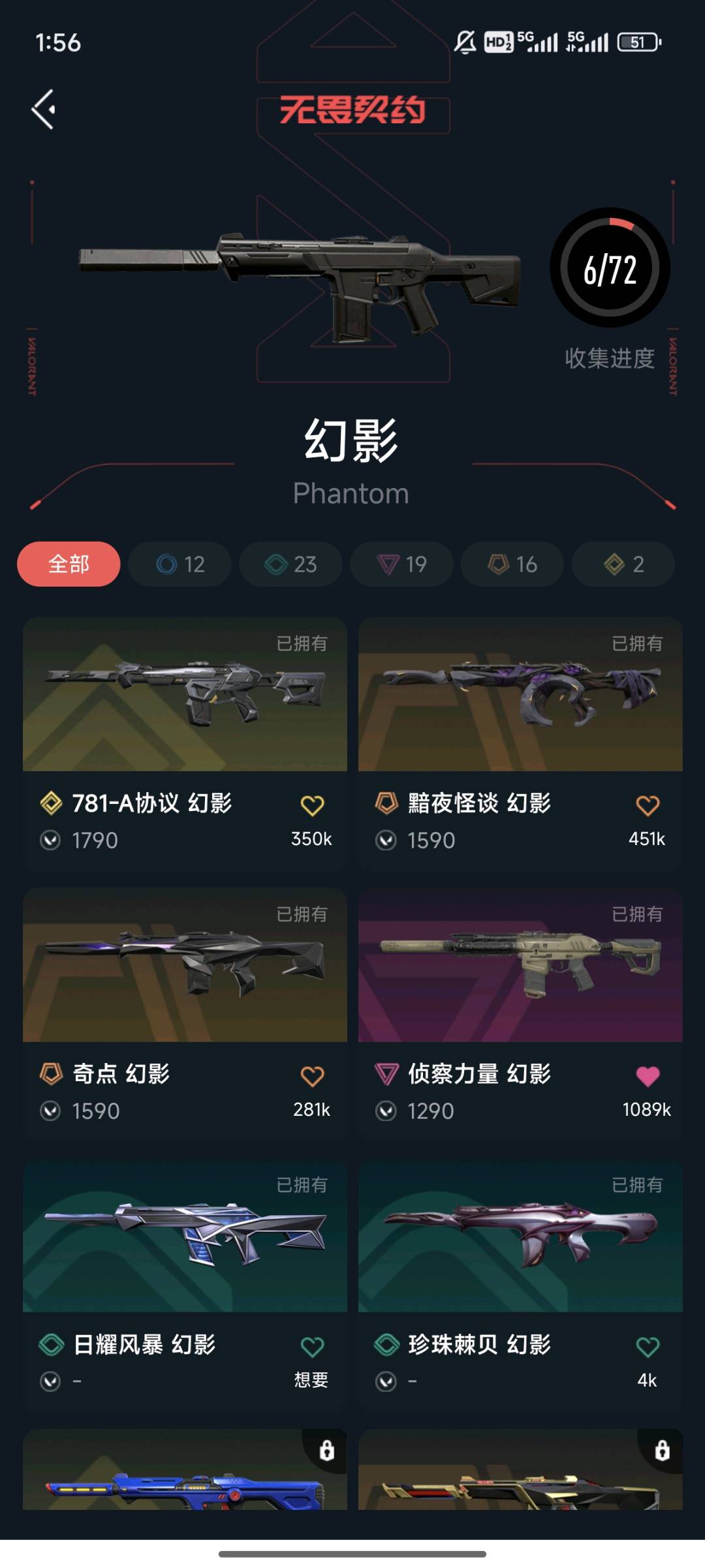Filter skins by the tier with 19
Image resolution: width=705 pixels, height=1568 pixels.
click(401, 564)
